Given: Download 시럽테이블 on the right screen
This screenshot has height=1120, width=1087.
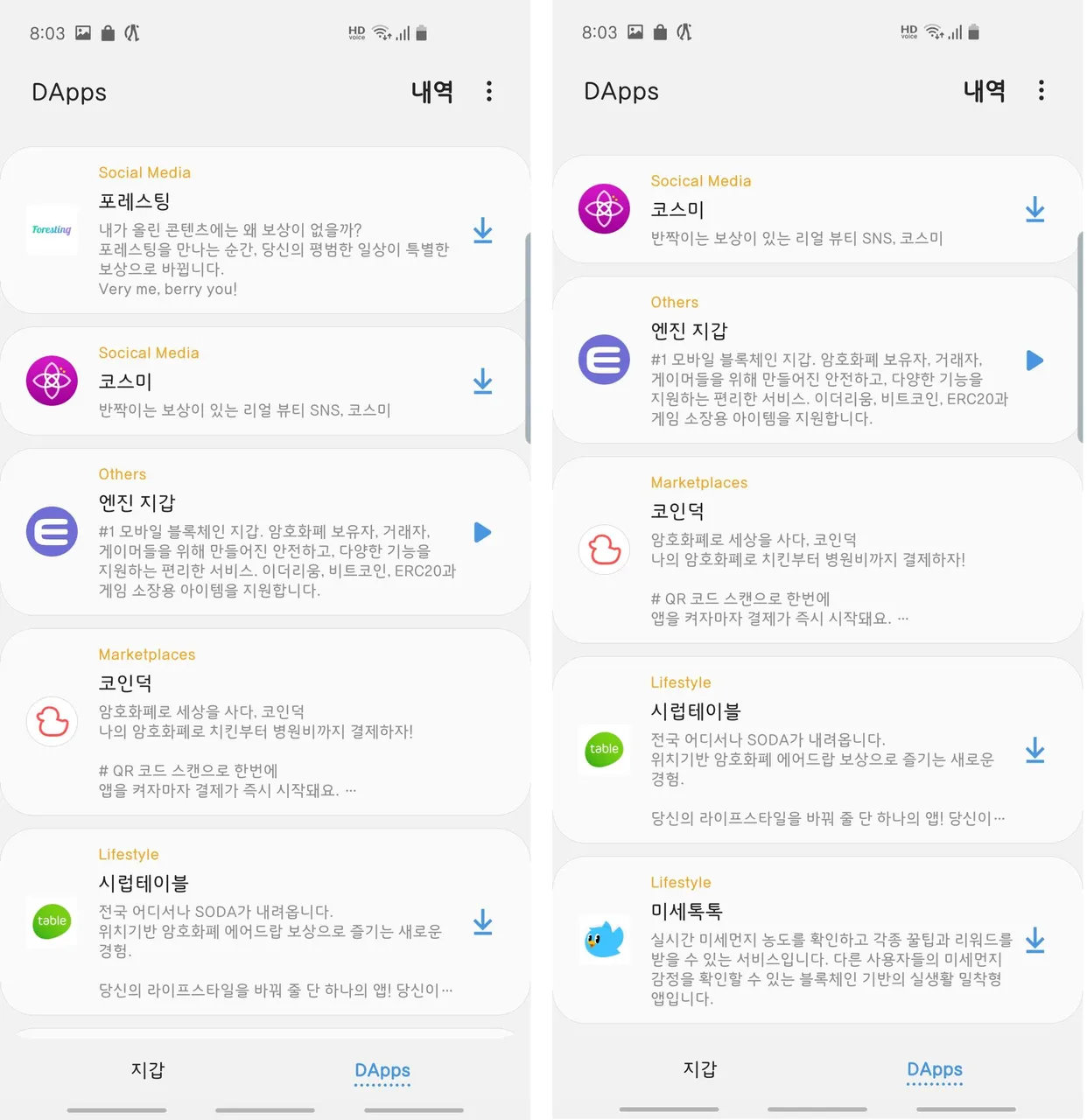Looking at the screenshot, I should click(x=1034, y=751).
